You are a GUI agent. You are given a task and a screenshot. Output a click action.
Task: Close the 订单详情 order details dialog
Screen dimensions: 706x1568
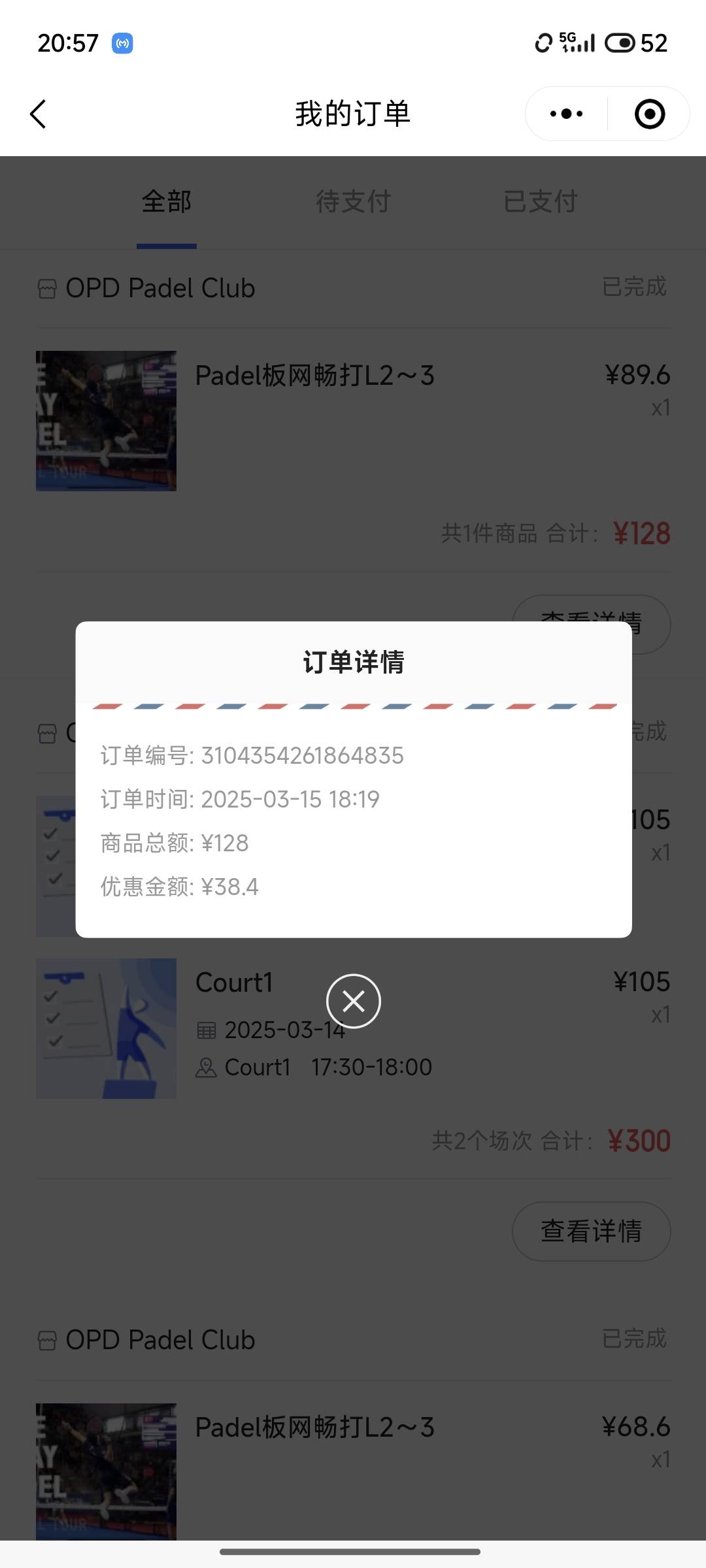[x=354, y=1001]
